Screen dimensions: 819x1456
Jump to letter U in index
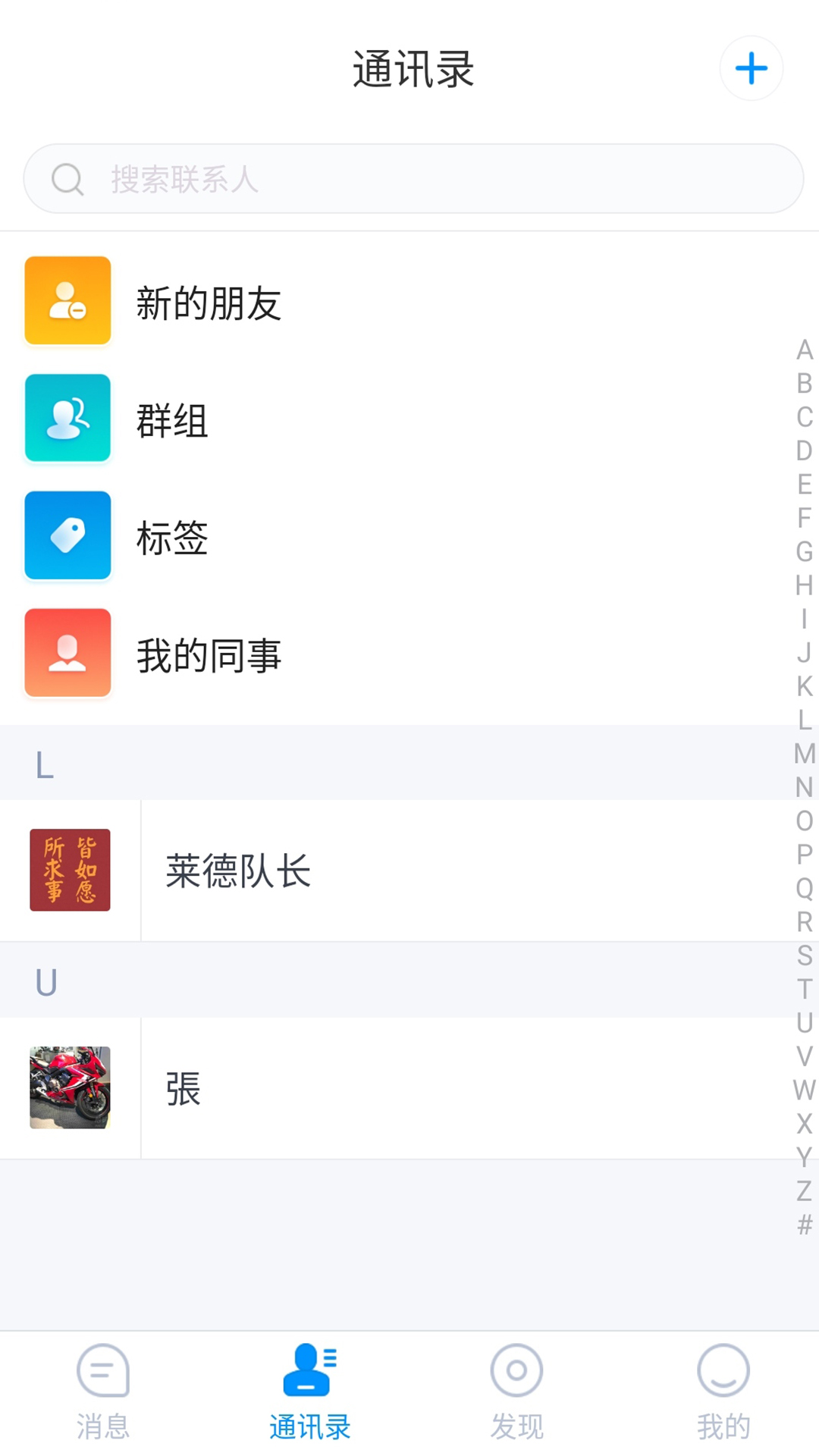805,1023
